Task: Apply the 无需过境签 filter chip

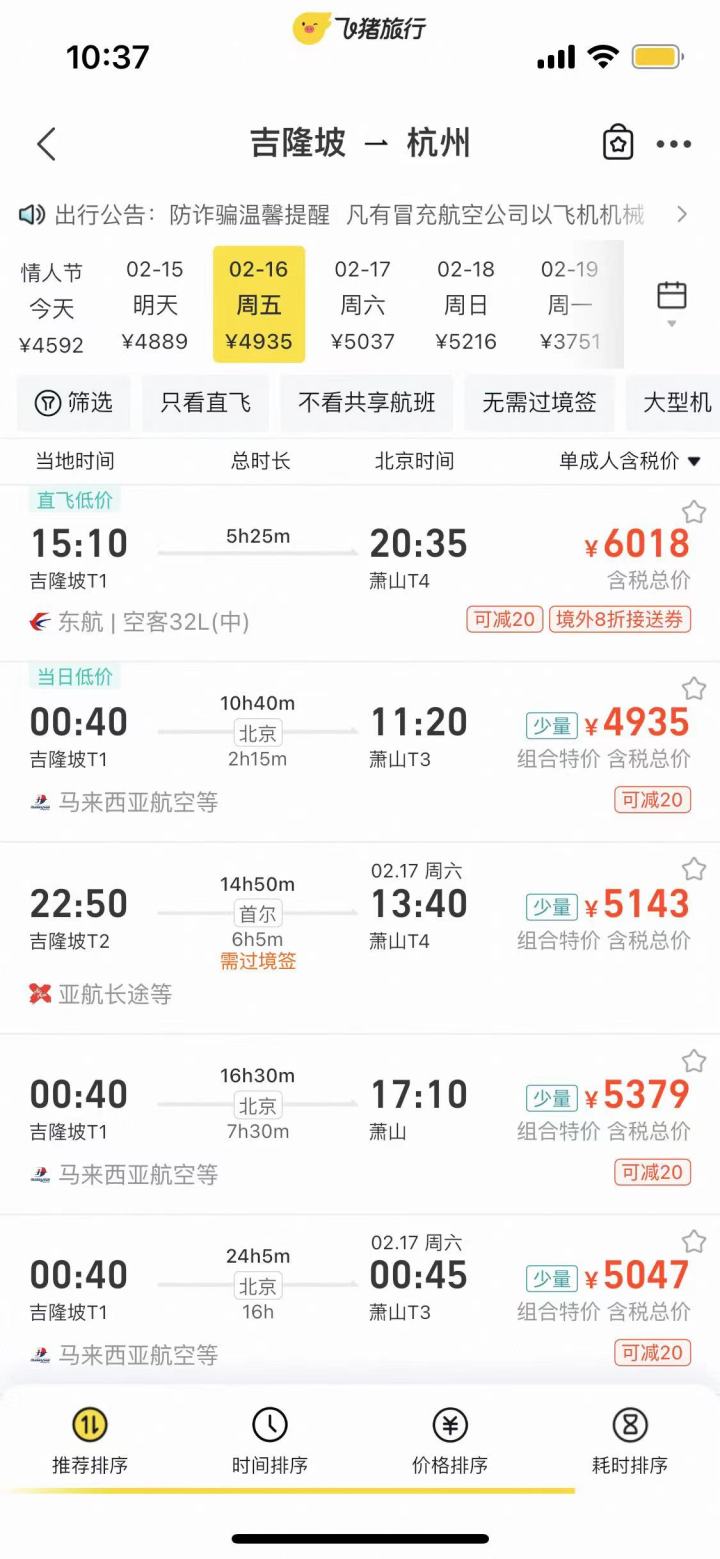Action: (x=539, y=403)
